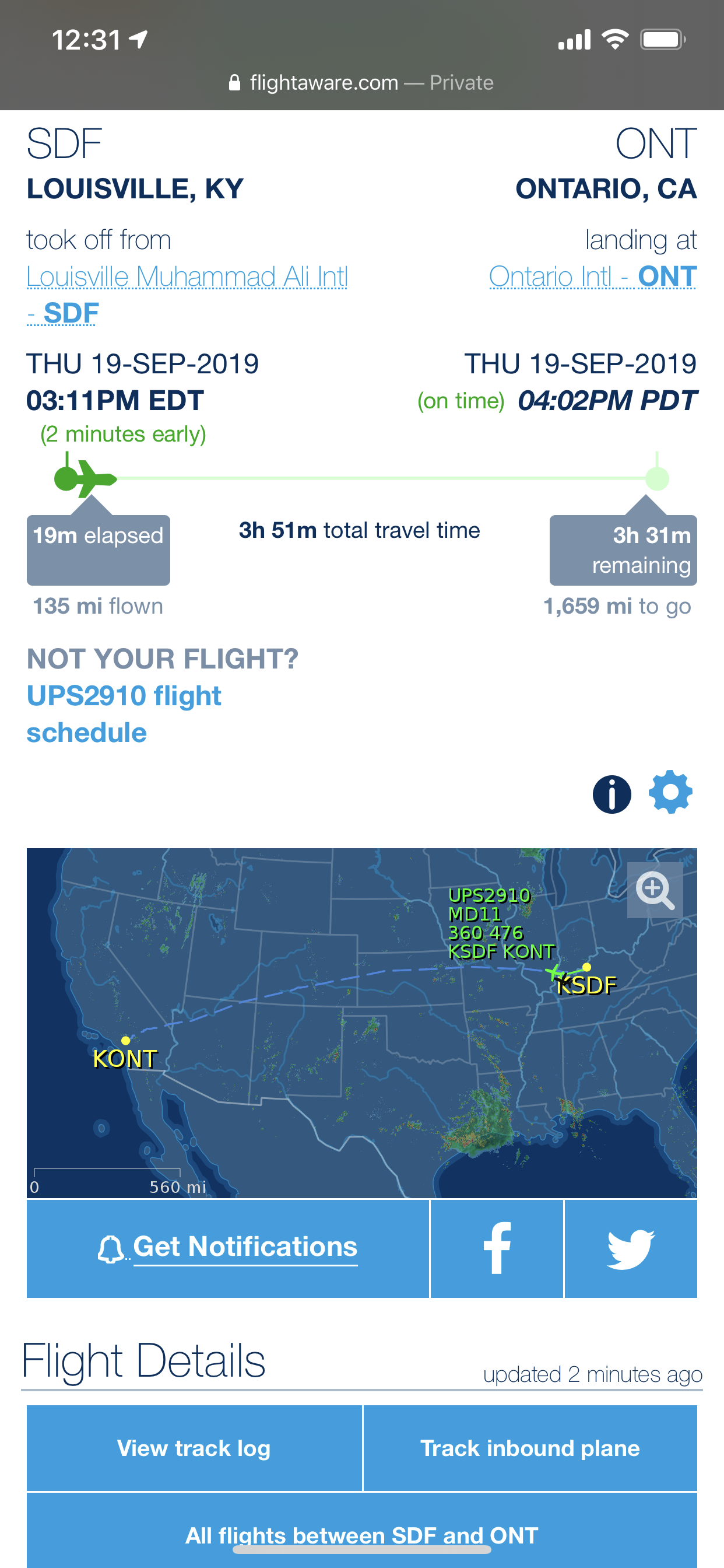This screenshot has width=724, height=1568.
Task: Select Track inbound plane
Action: [530, 1447]
